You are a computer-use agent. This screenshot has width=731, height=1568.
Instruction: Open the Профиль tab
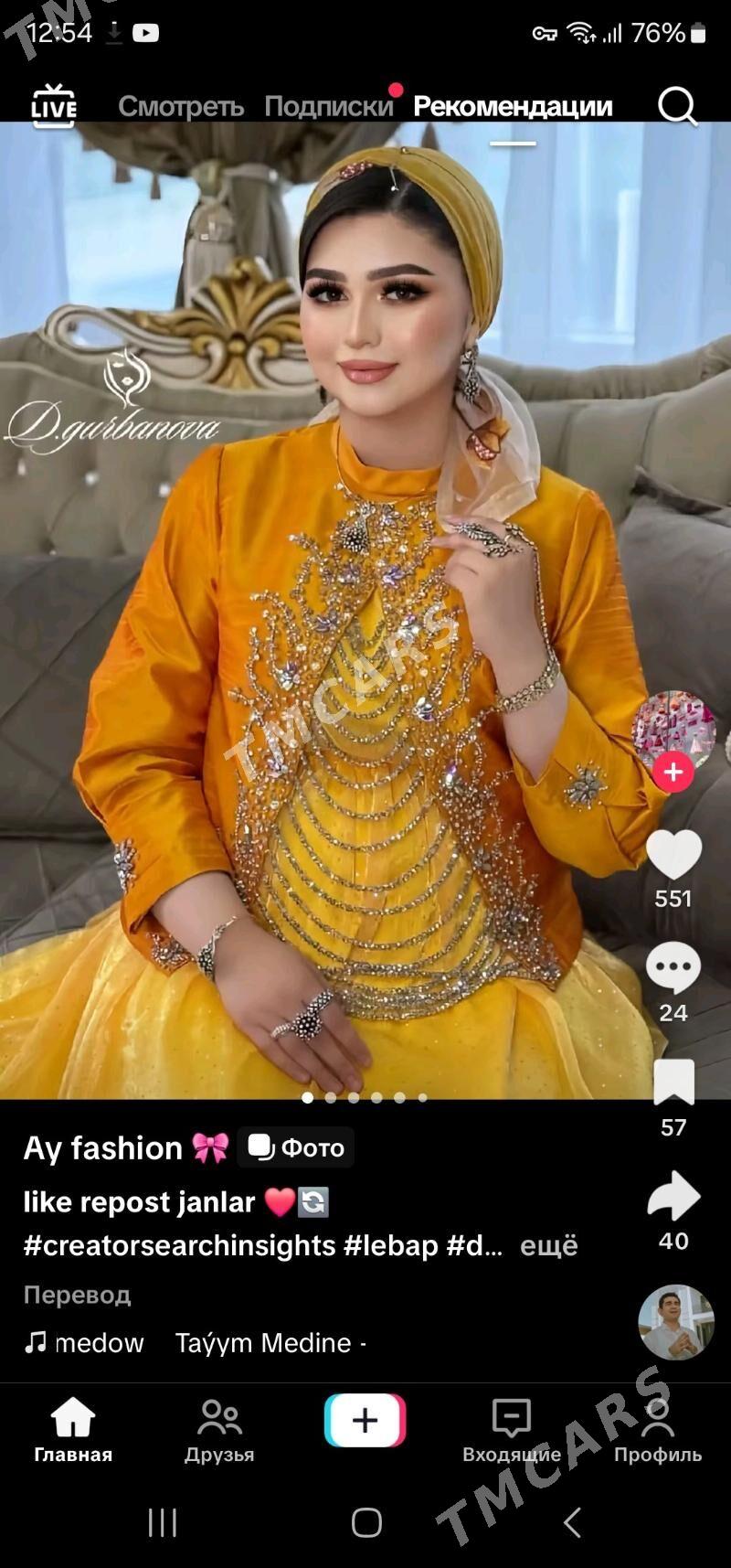tap(657, 1431)
